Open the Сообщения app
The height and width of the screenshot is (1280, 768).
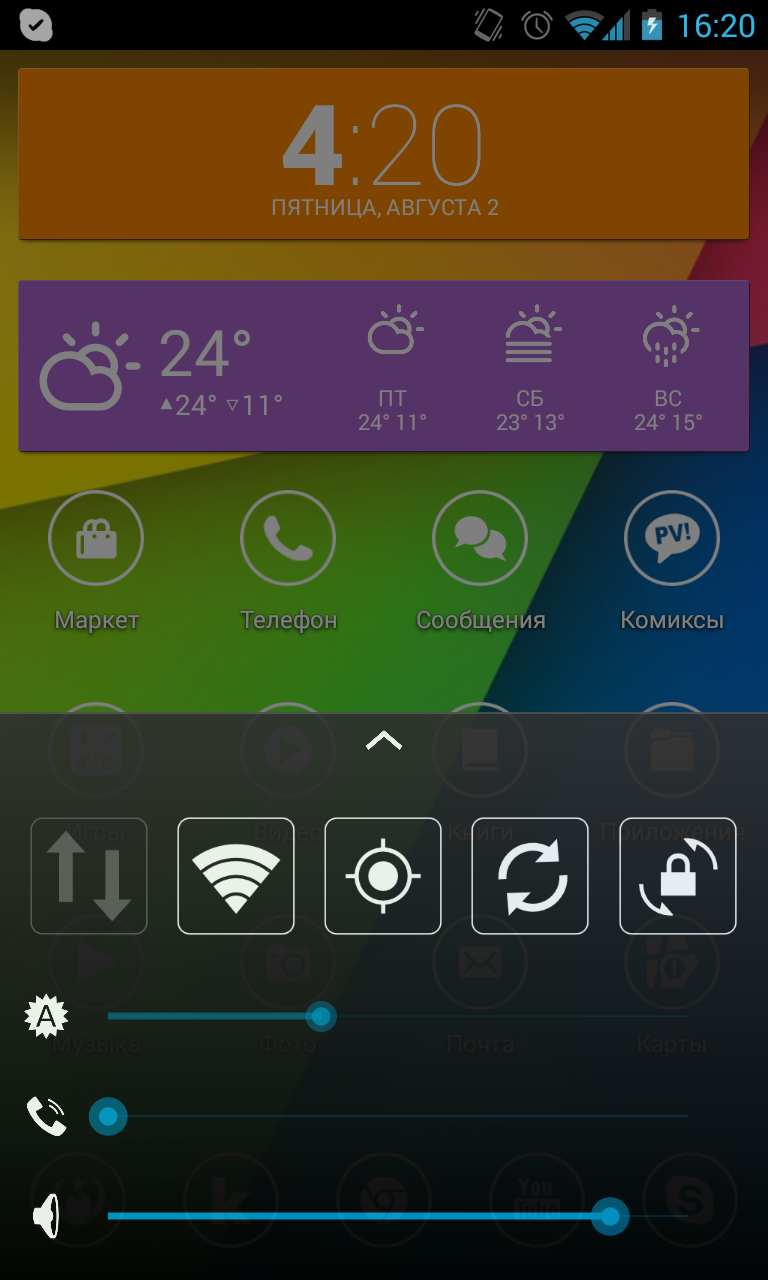coord(480,562)
